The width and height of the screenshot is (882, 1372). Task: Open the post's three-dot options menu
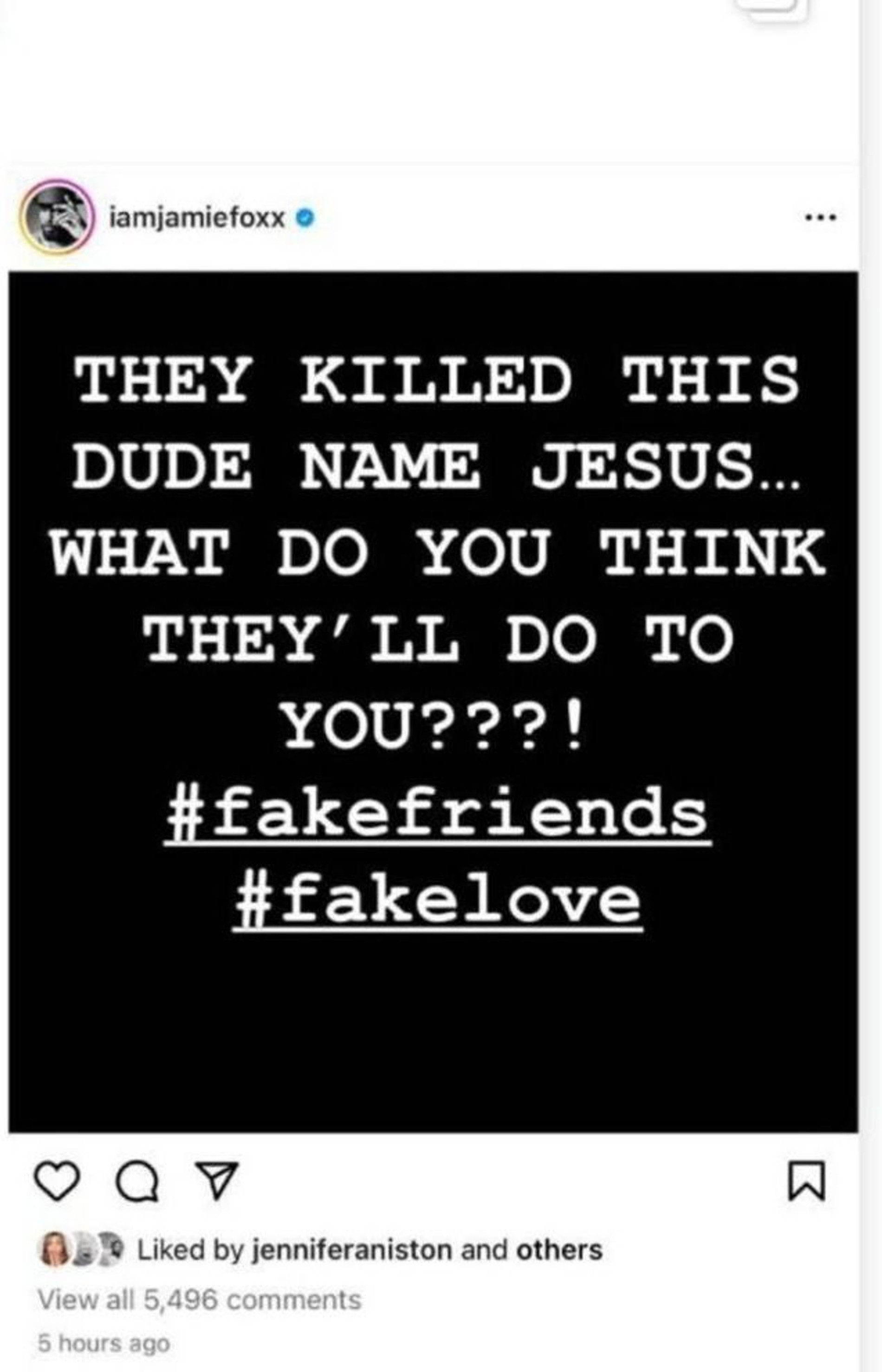click(820, 218)
